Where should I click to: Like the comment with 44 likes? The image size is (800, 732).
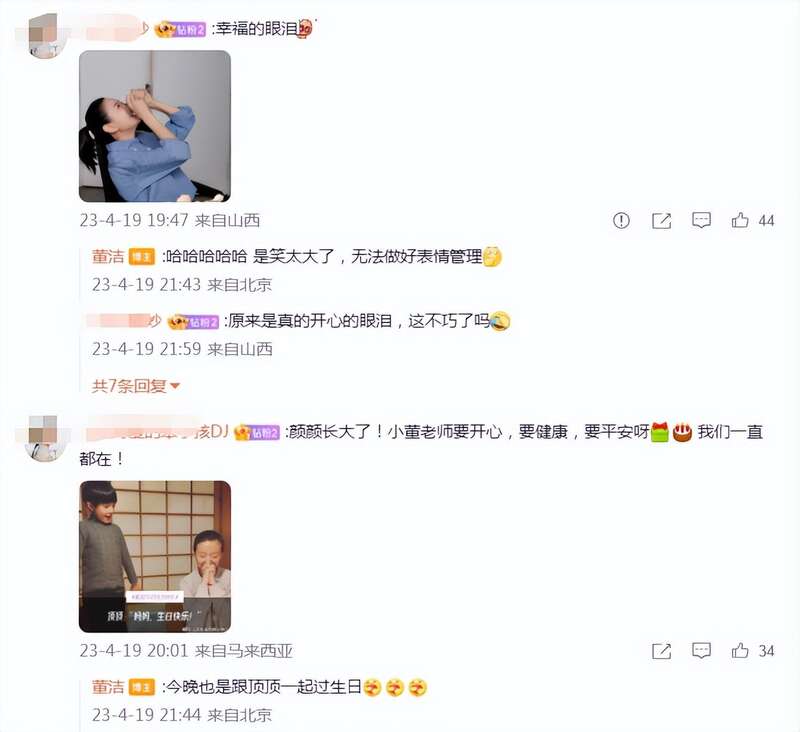coord(740,220)
